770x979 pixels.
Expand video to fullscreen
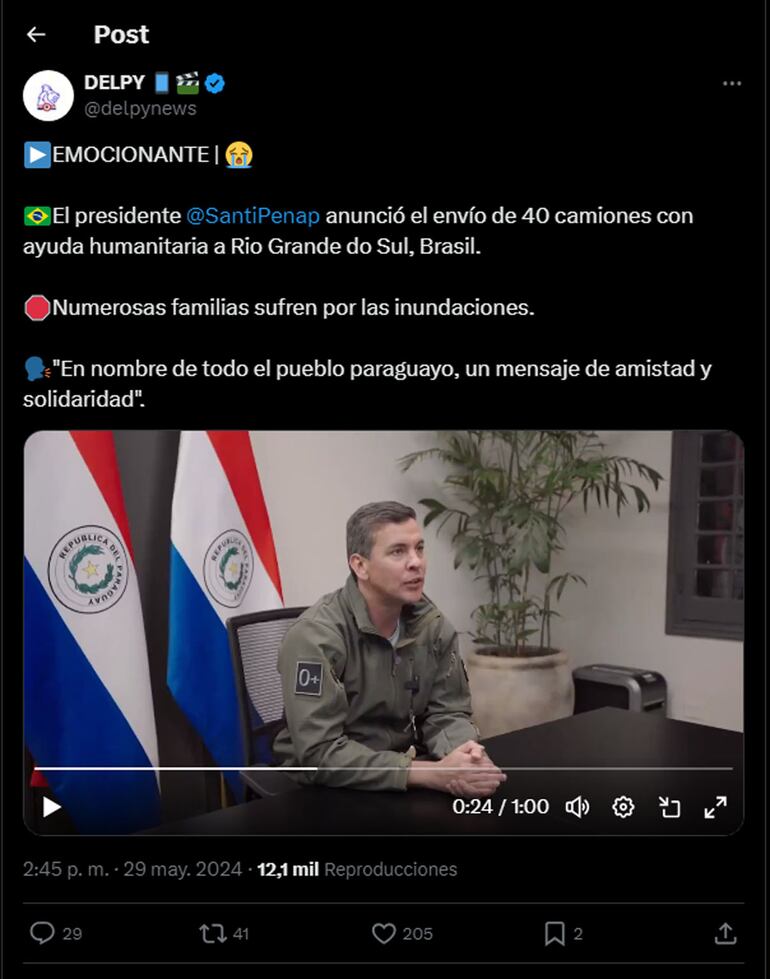(x=715, y=807)
